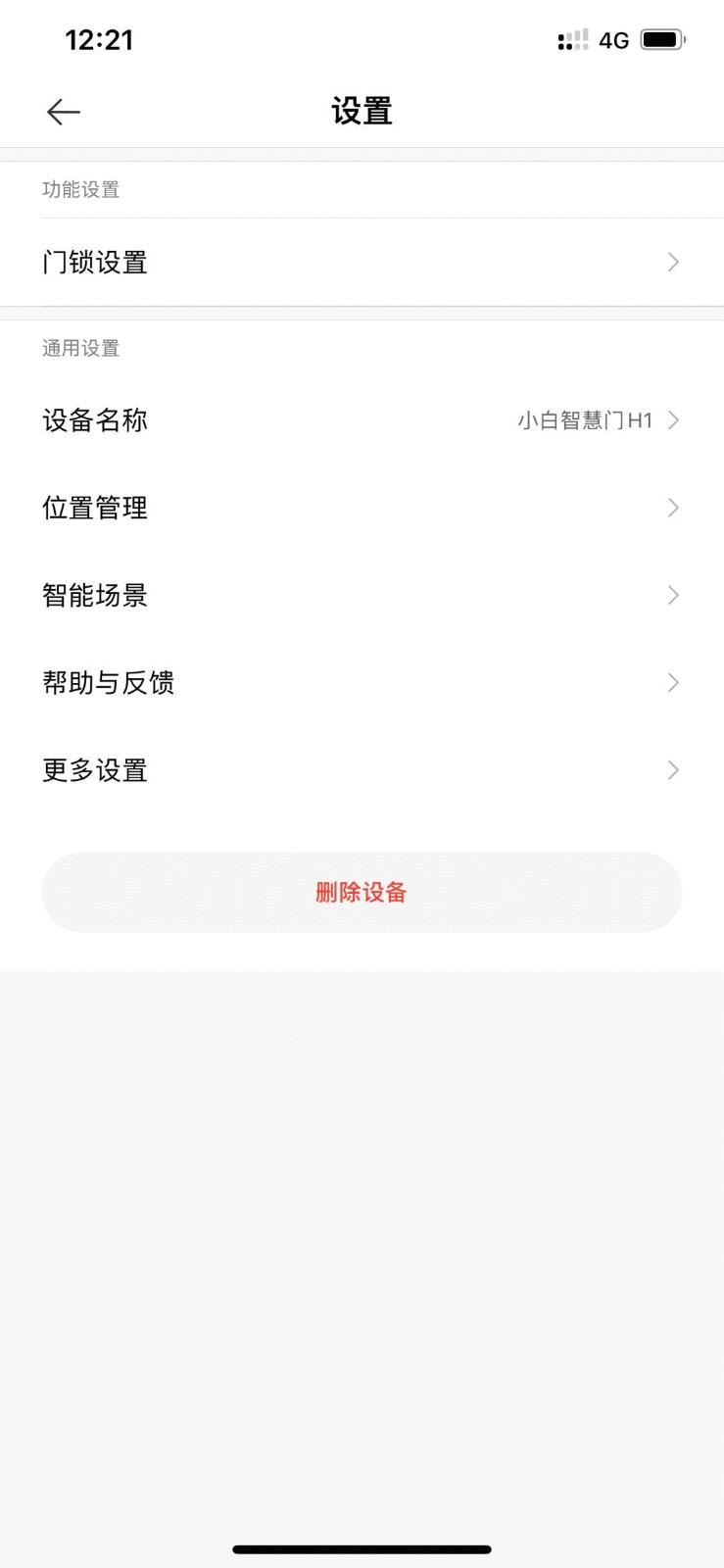Expand the 更多设置 row chevron
The image size is (724, 1568).
click(672, 770)
